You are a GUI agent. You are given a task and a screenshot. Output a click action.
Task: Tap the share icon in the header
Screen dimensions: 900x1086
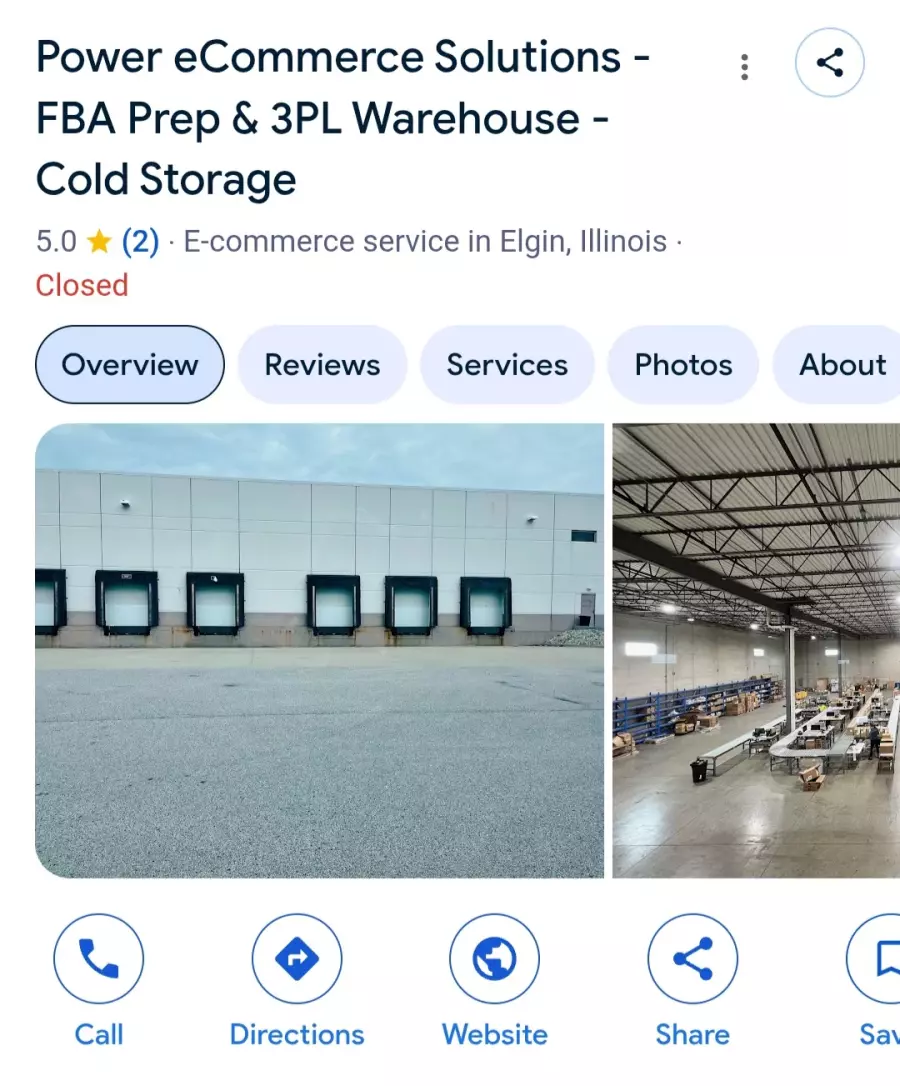click(x=829, y=63)
